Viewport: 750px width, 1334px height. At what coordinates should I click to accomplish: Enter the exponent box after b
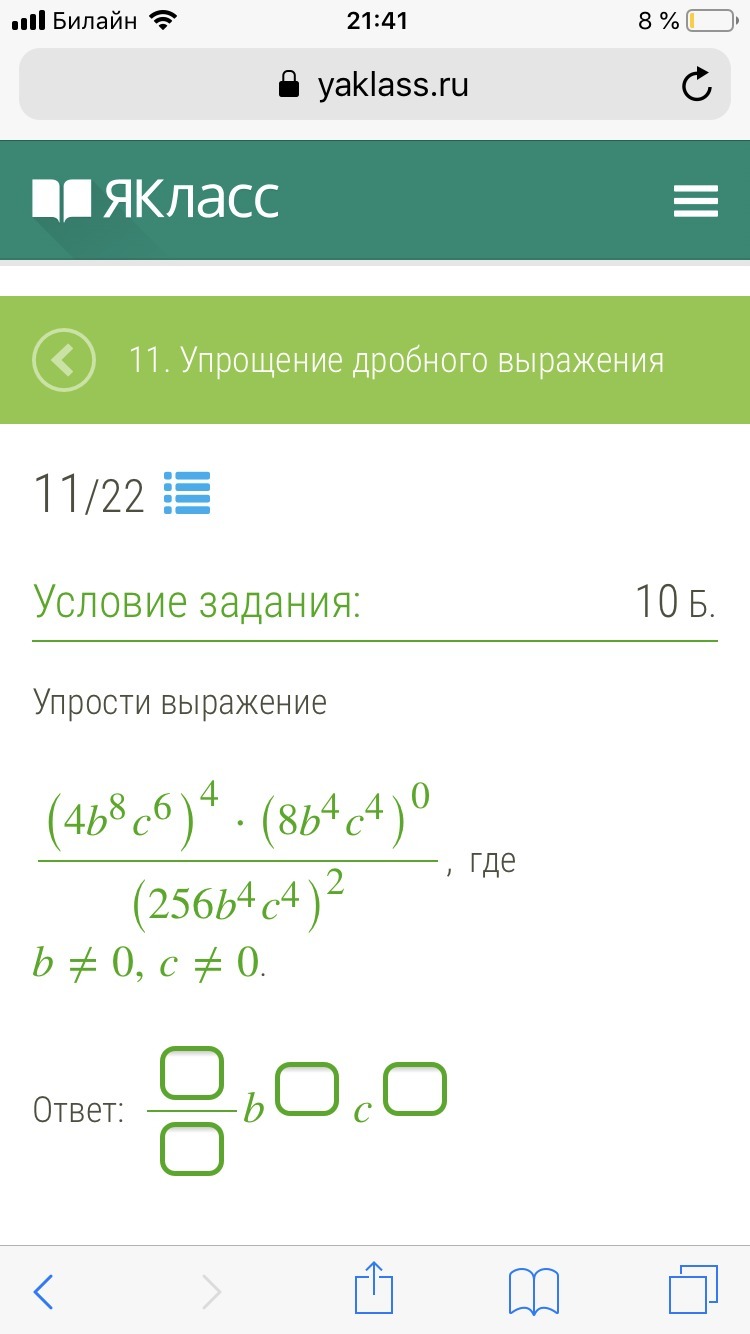click(307, 1090)
